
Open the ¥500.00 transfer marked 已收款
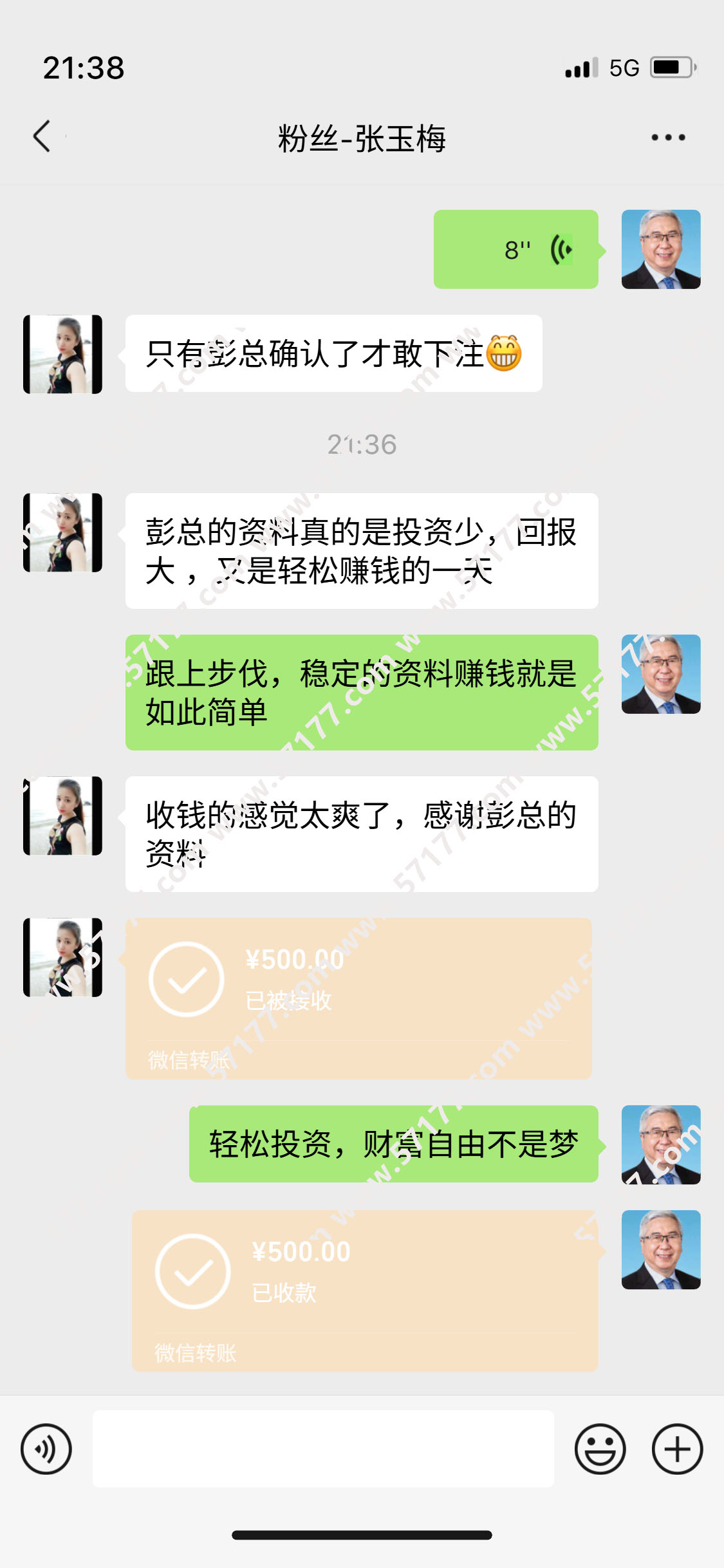click(365, 1290)
